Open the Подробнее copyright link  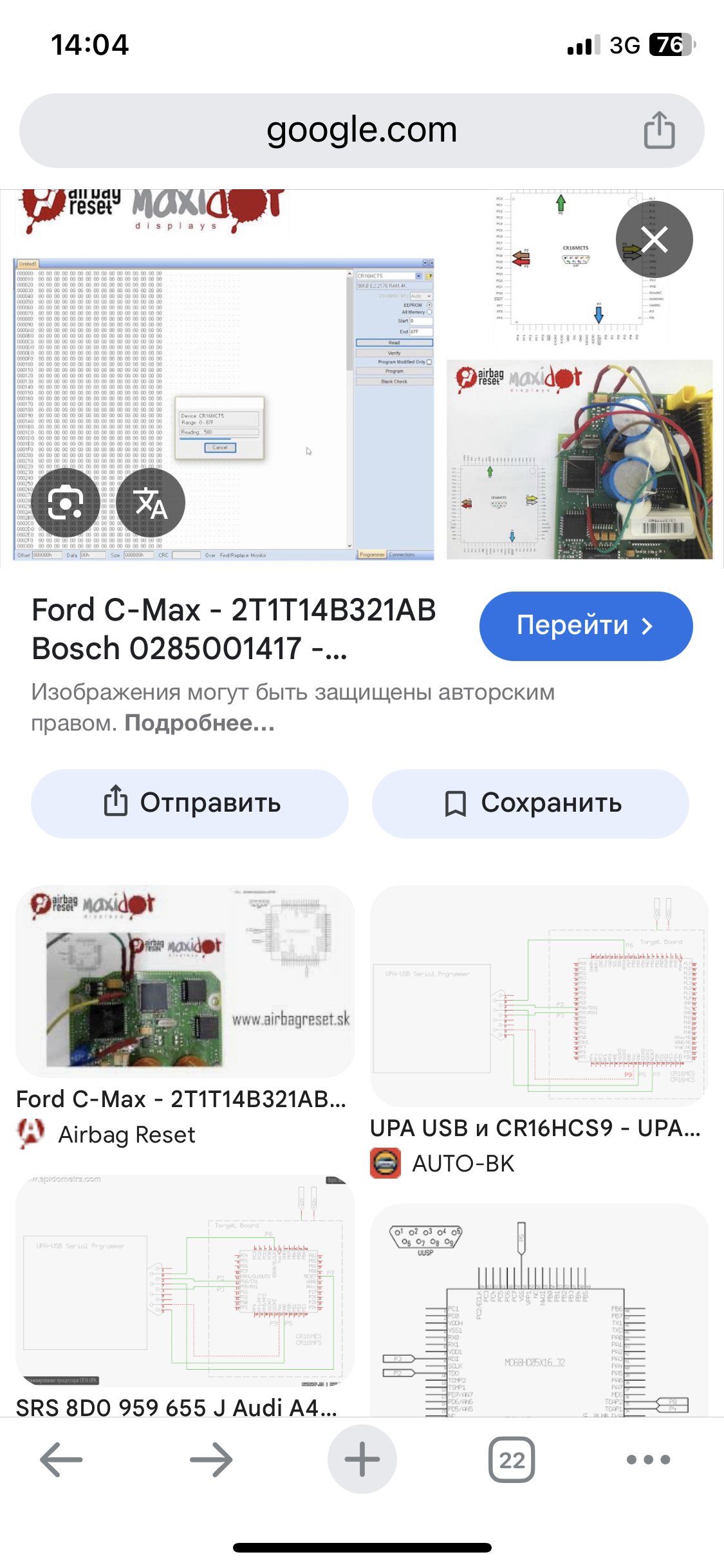[200, 723]
